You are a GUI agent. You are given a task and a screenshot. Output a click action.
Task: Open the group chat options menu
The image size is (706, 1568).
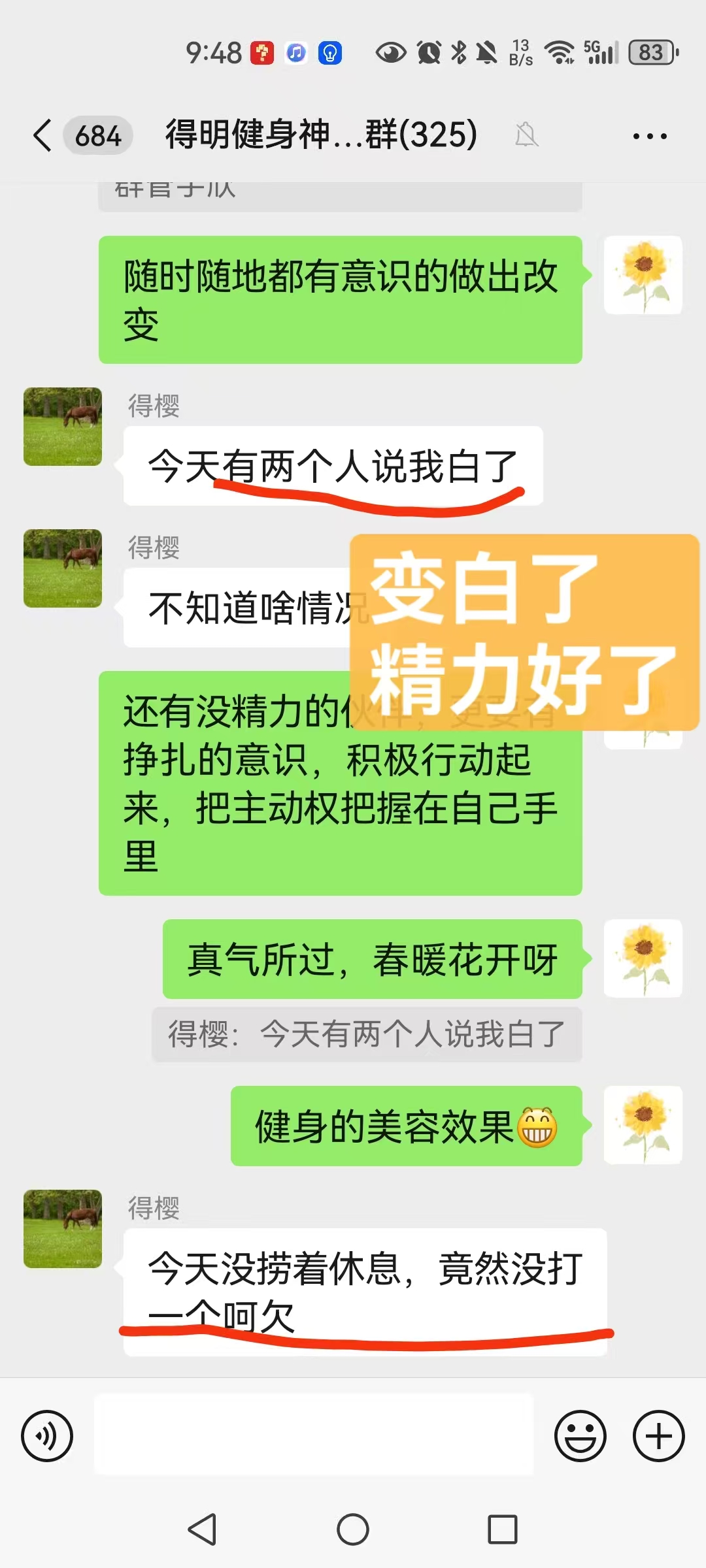pyautogui.click(x=650, y=136)
